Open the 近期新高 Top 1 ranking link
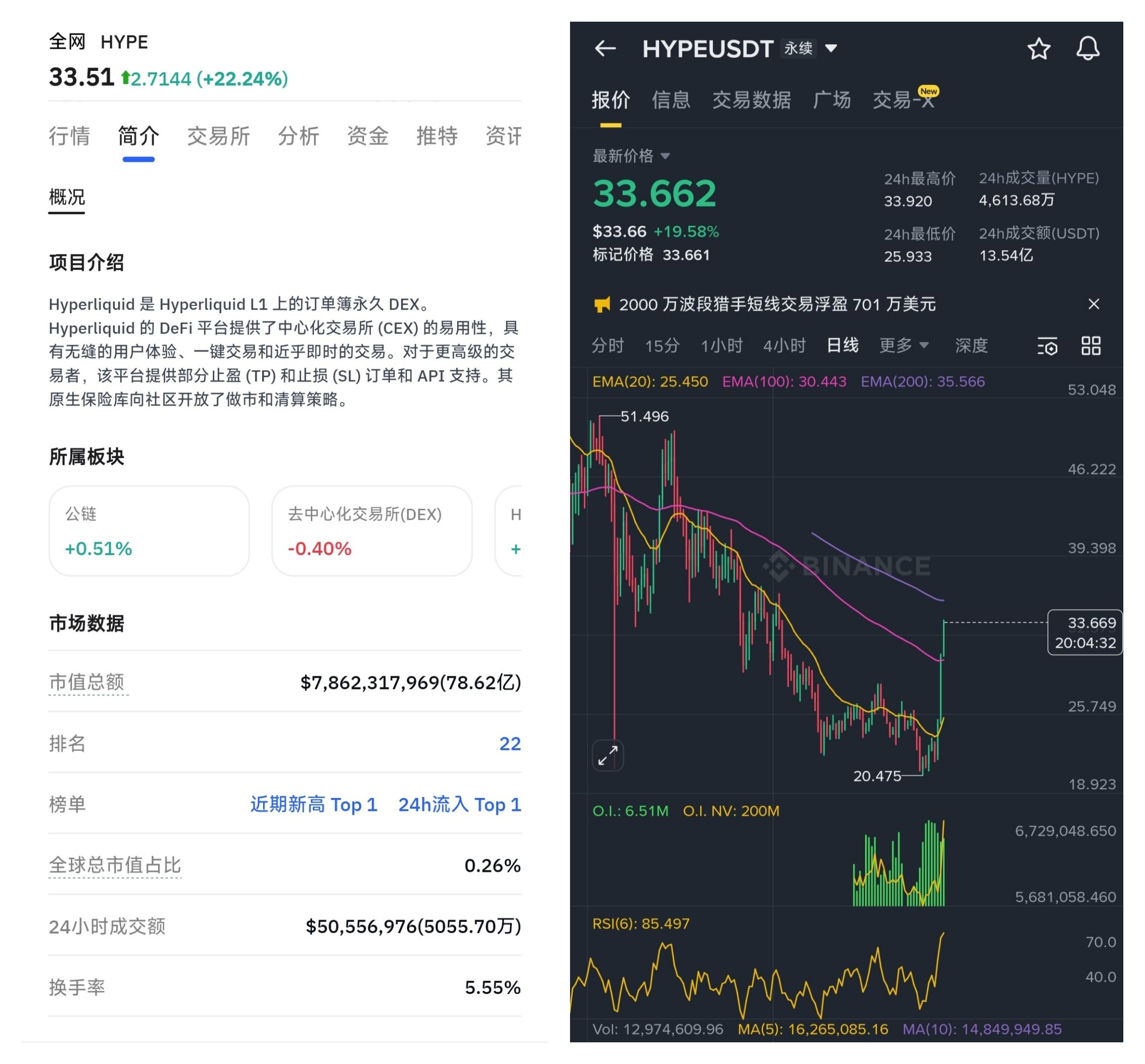The height and width of the screenshot is (1064, 1145). 313,804
